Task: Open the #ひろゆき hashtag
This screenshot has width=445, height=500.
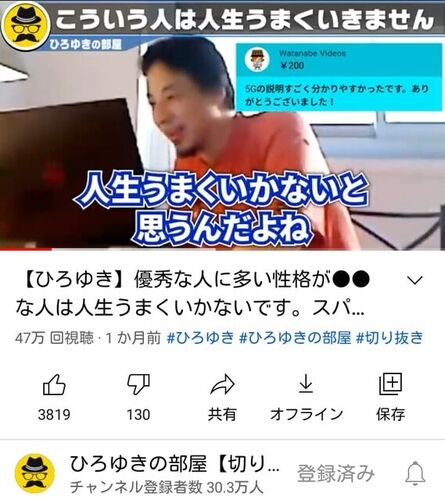Action: (x=200, y=338)
